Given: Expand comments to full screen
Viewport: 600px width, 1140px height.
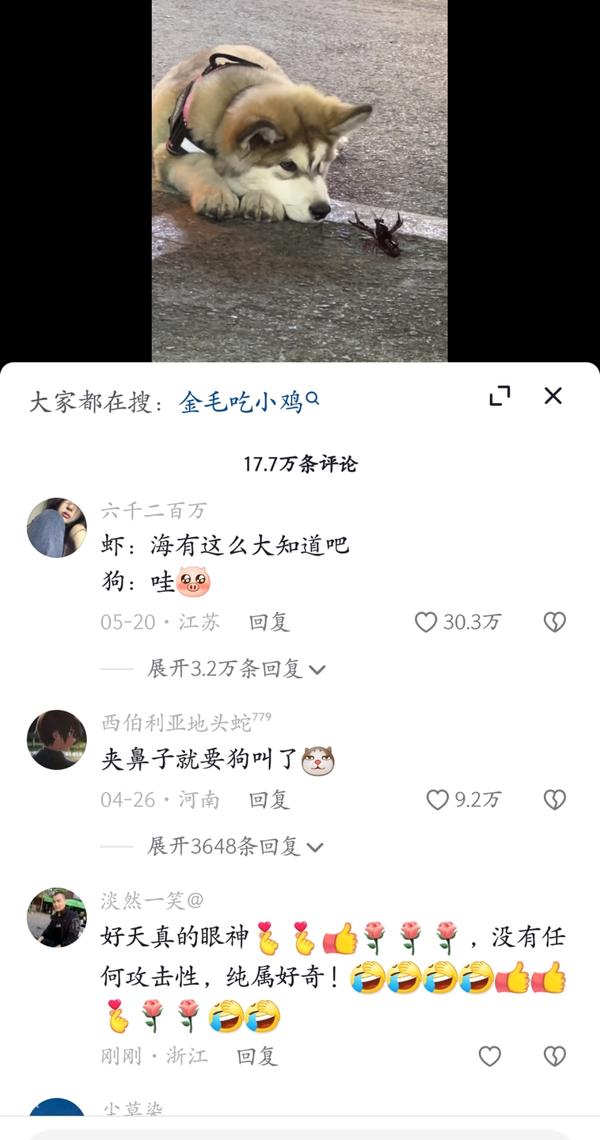Looking at the screenshot, I should click(500, 396).
